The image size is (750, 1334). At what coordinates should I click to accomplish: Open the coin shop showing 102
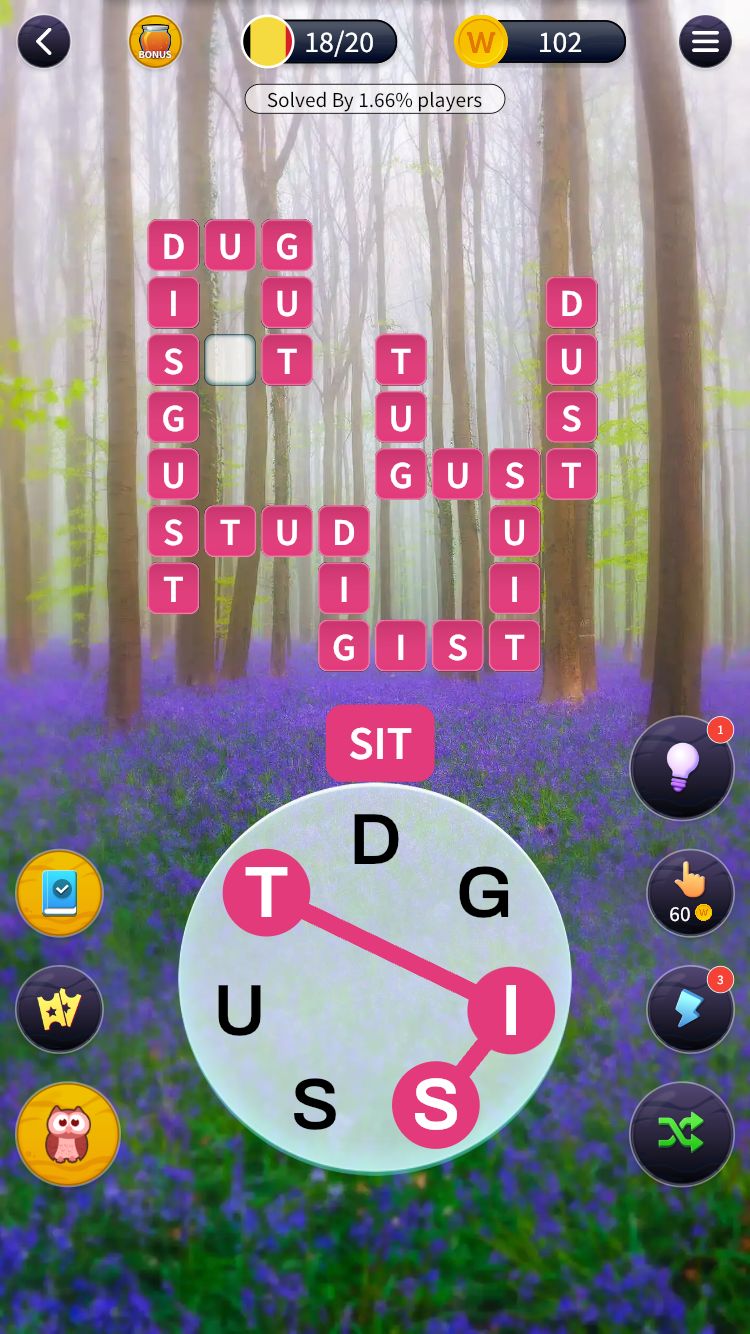[541, 42]
